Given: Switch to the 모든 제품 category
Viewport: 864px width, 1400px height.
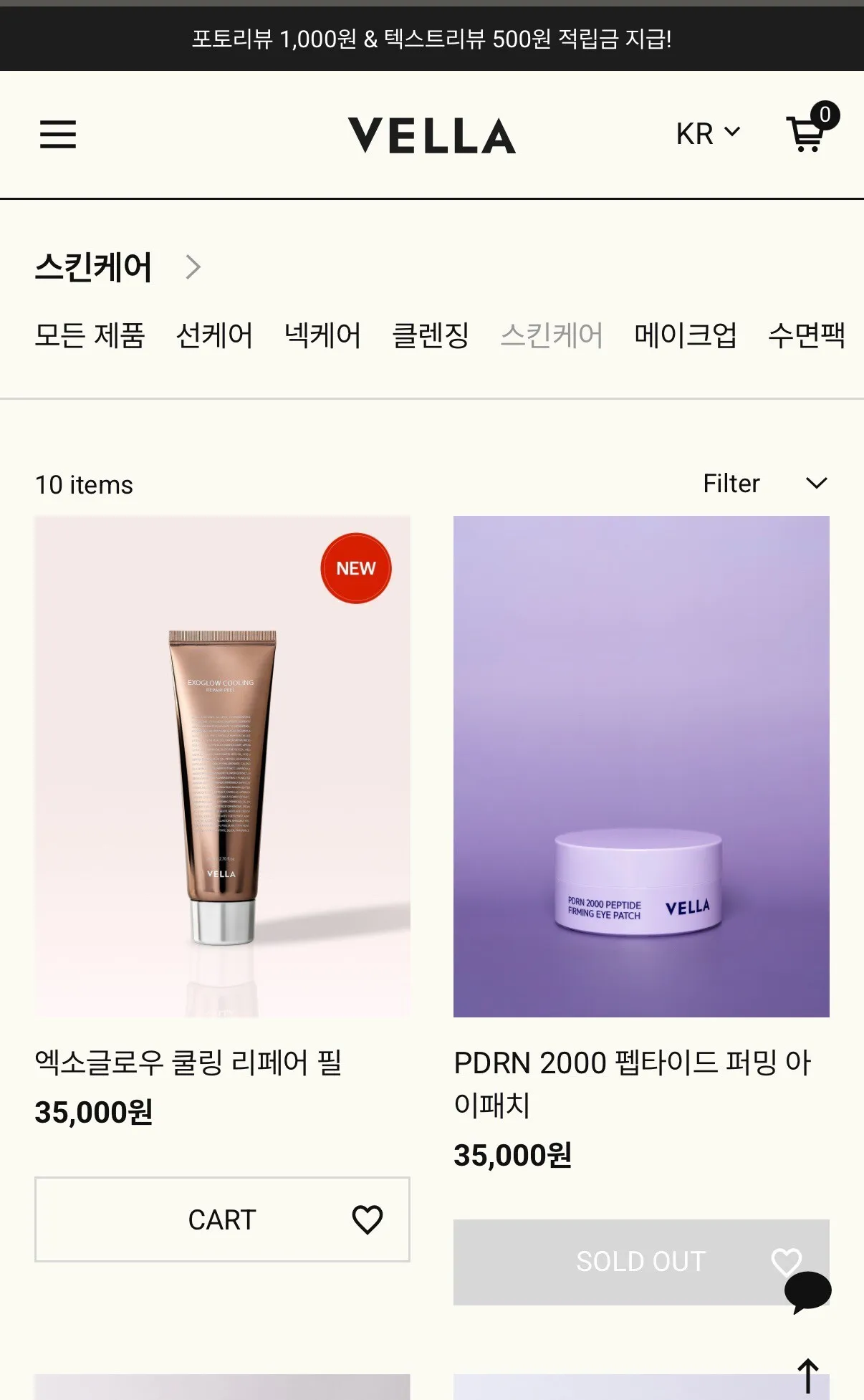Looking at the screenshot, I should coord(90,335).
